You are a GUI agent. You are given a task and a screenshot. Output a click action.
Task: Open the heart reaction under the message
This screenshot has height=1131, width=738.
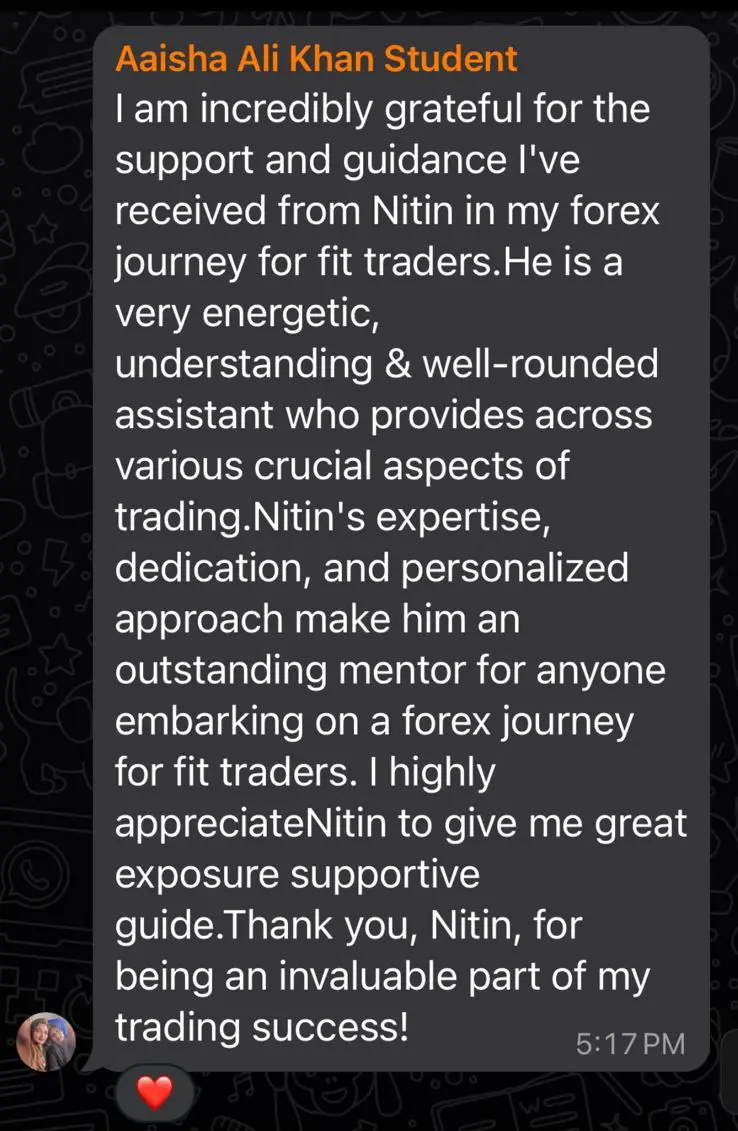[x=154, y=1093]
